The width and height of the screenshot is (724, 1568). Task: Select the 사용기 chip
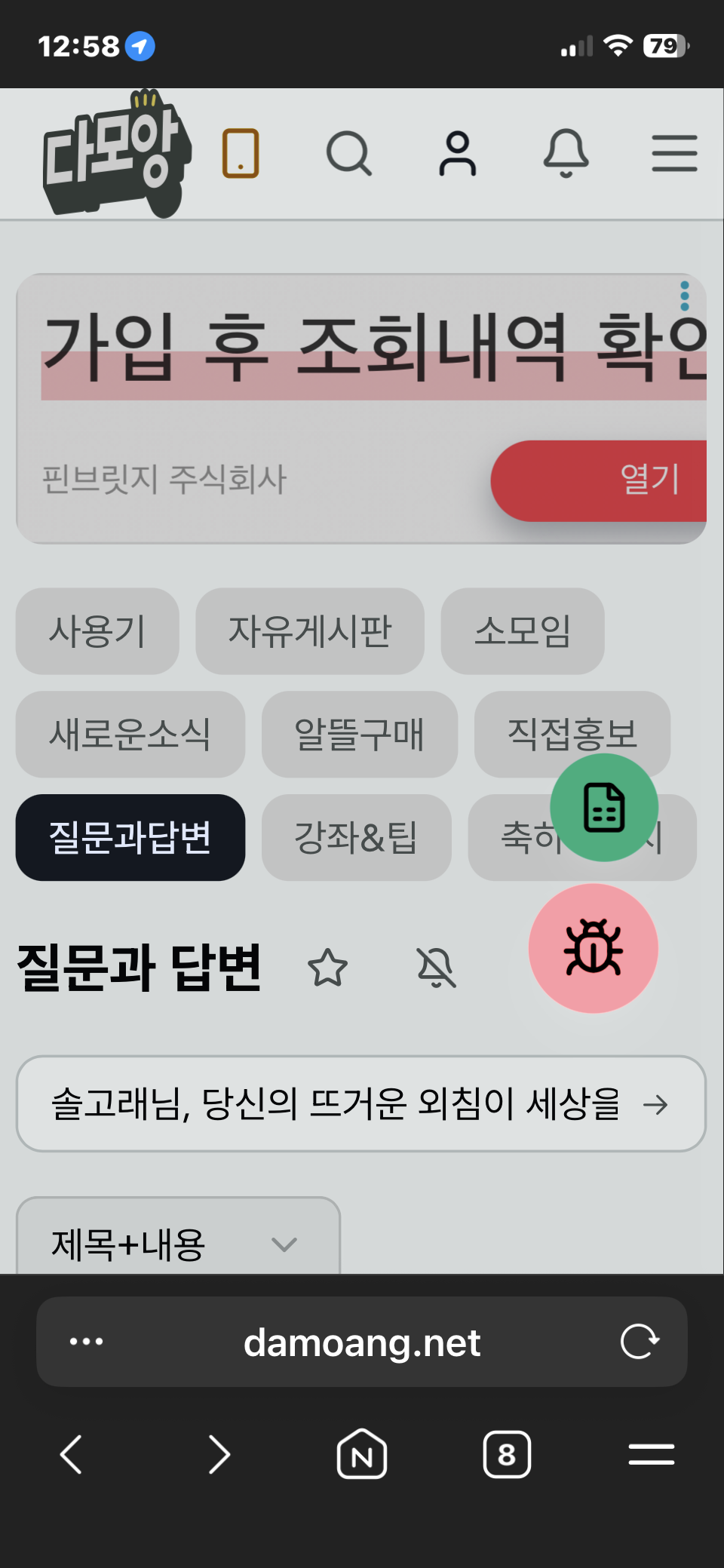97,631
